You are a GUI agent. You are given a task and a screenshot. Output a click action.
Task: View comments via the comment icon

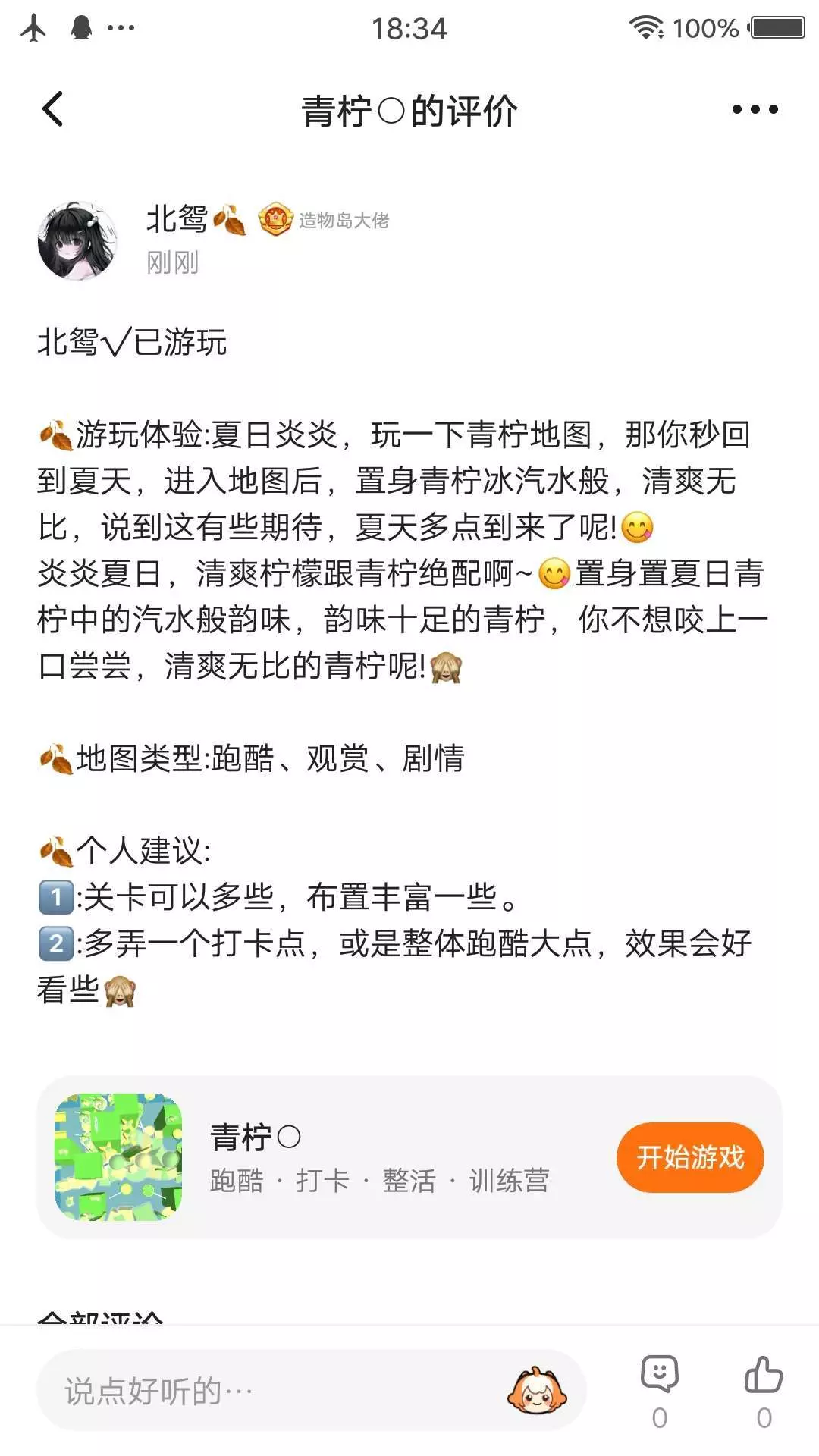pyautogui.click(x=660, y=1391)
